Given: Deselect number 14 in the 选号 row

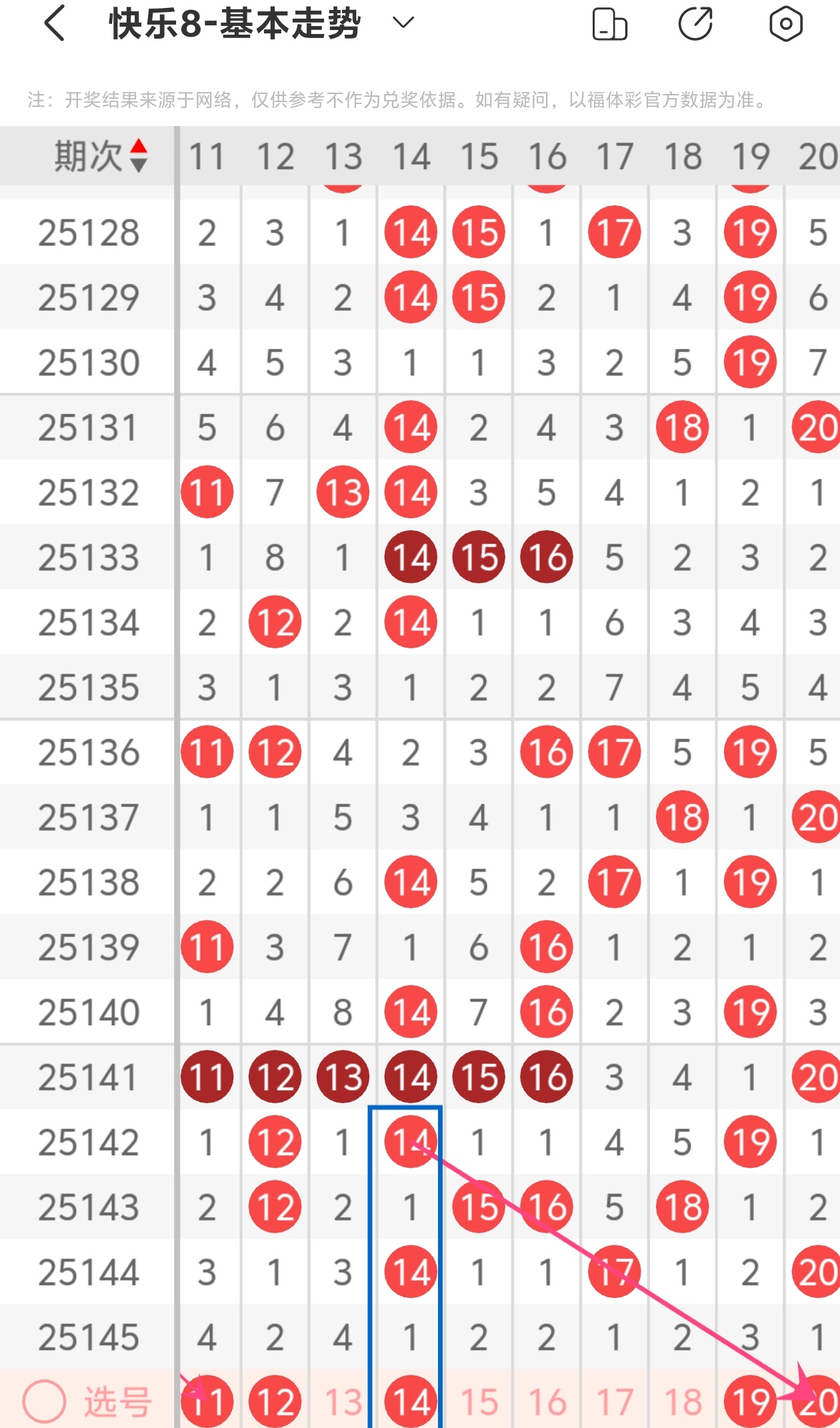Looking at the screenshot, I should pos(411,1402).
